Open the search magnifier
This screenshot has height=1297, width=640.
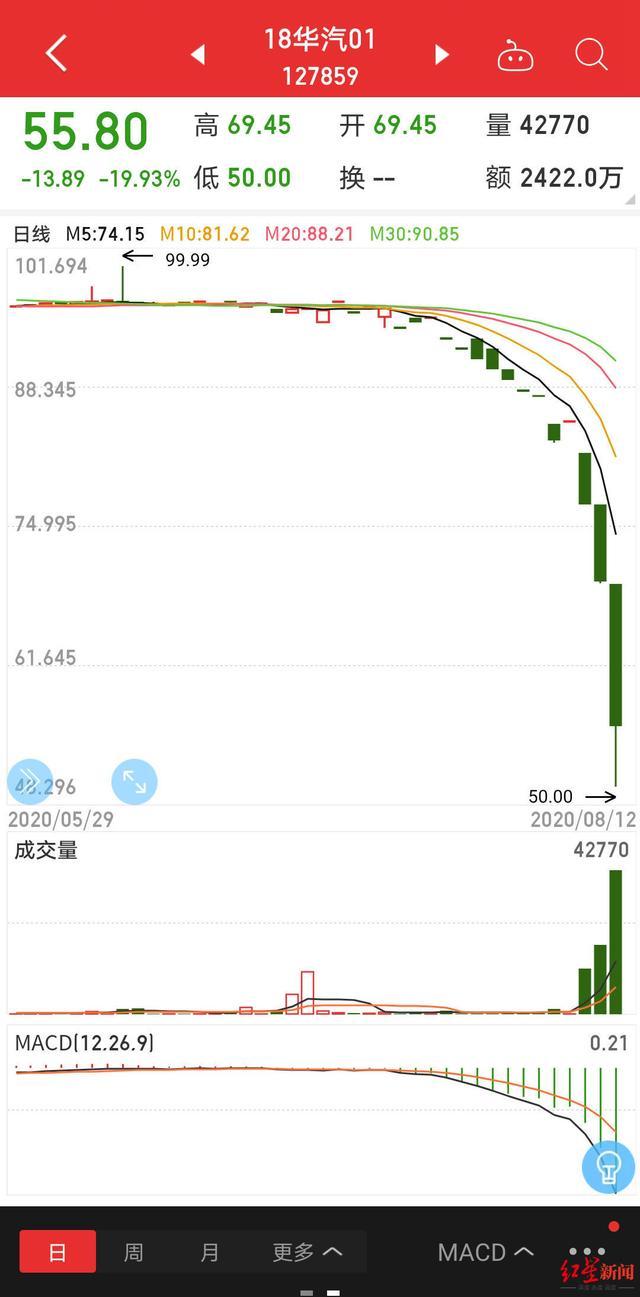click(591, 55)
